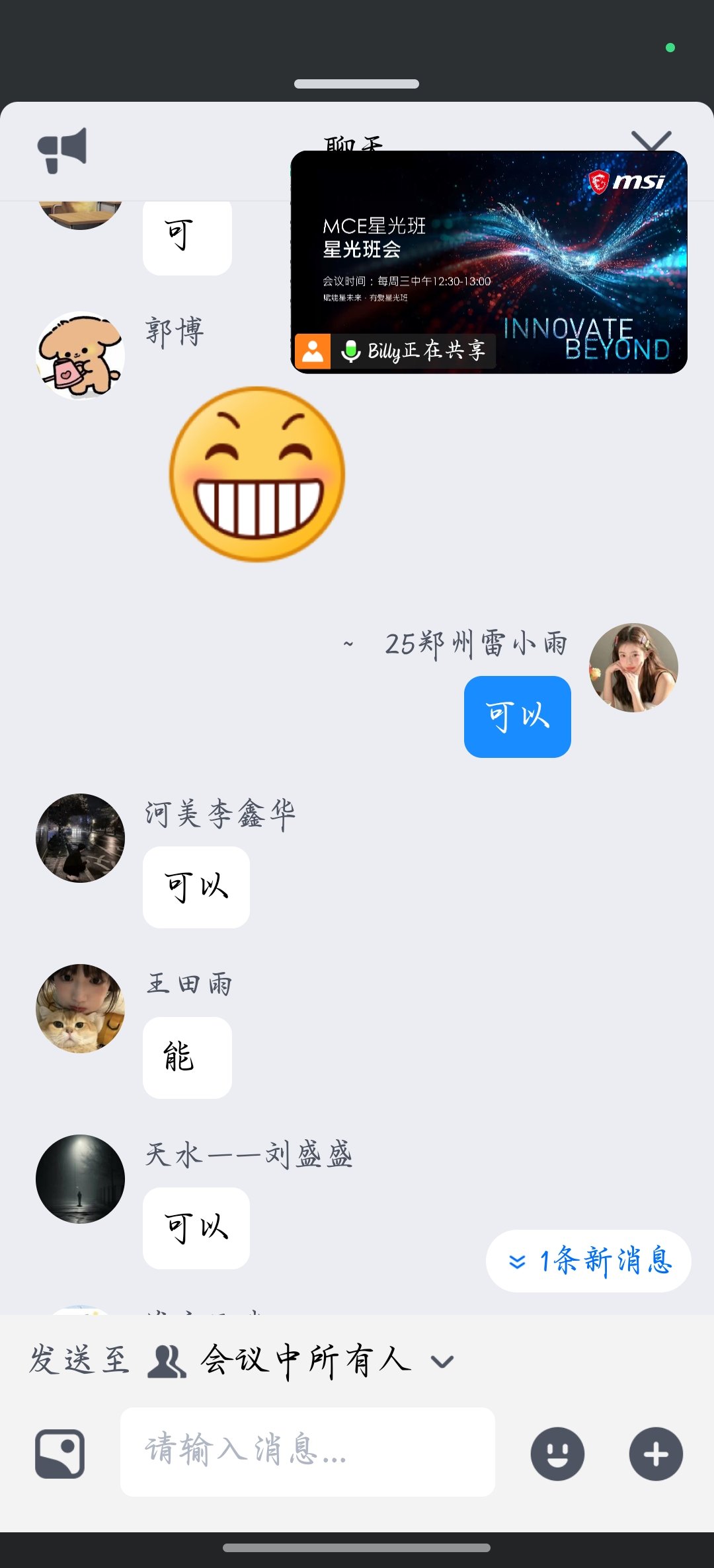The height and width of the screenshot is (1568, 714).
Task: Tap 王田雨's avatar
Action: (80, 1008)
